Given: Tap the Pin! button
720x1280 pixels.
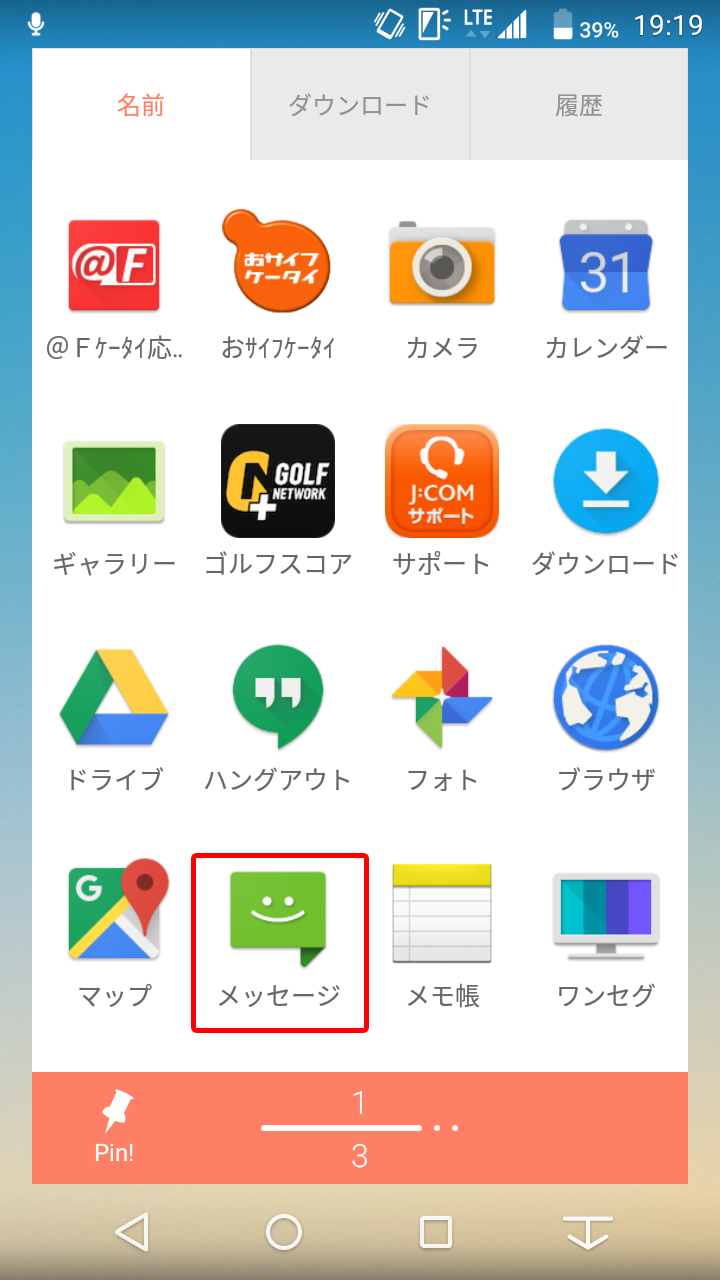Looking at the screenshot, I should (x=115, y=1127).
